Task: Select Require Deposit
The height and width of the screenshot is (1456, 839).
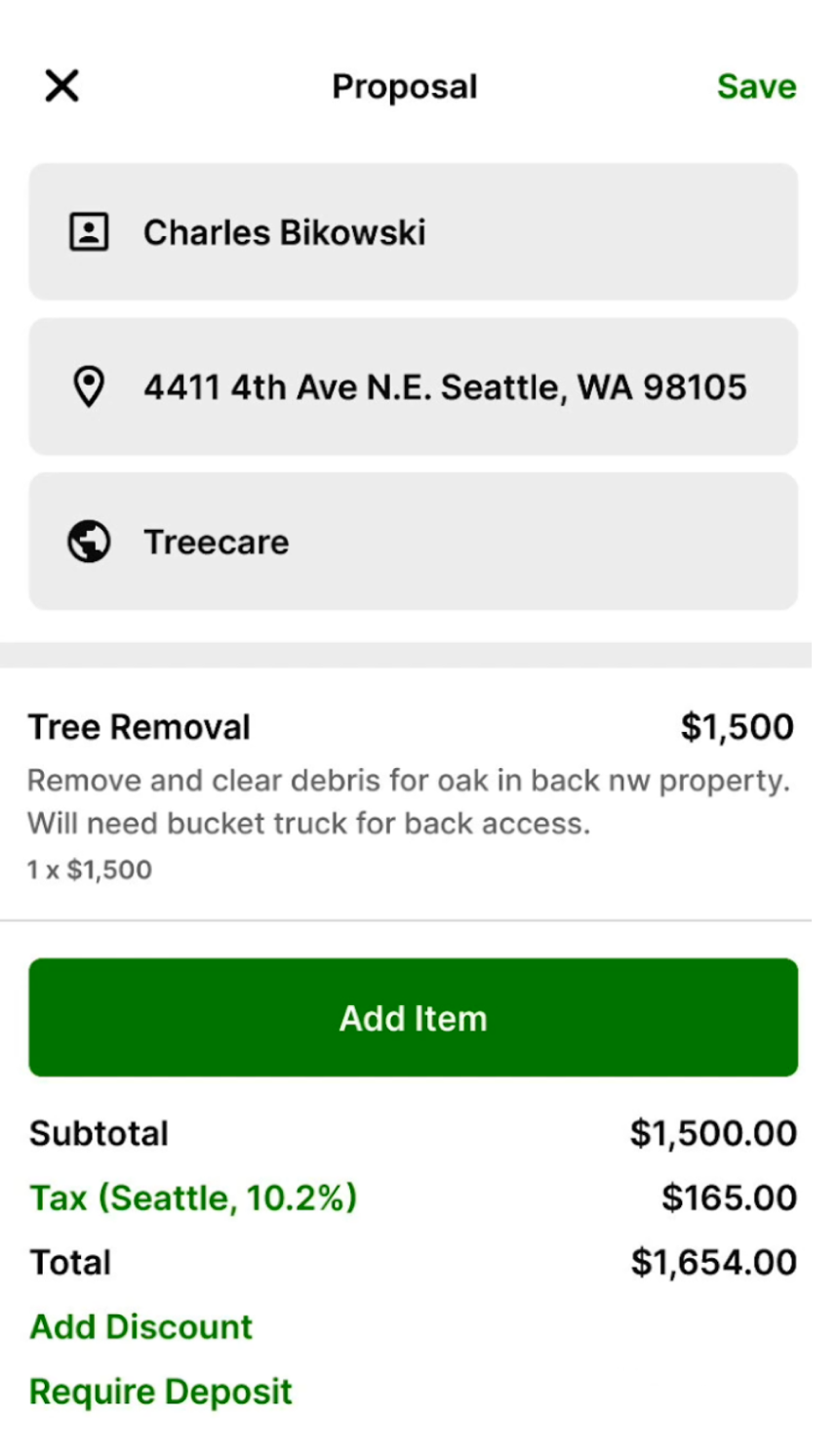Action: coord(161,1392)
